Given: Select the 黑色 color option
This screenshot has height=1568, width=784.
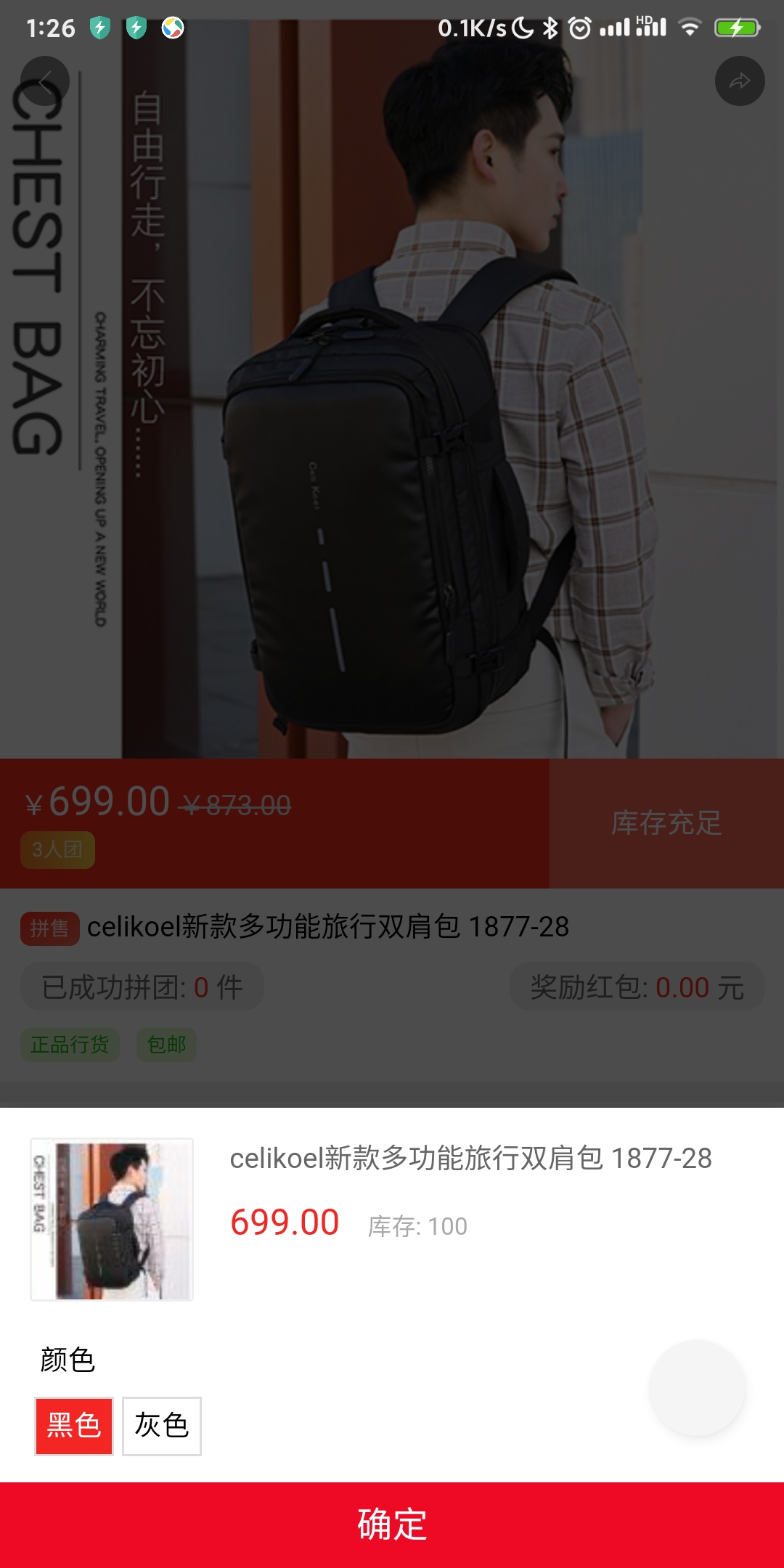Looking at the screenshot, I should 74,1426.
